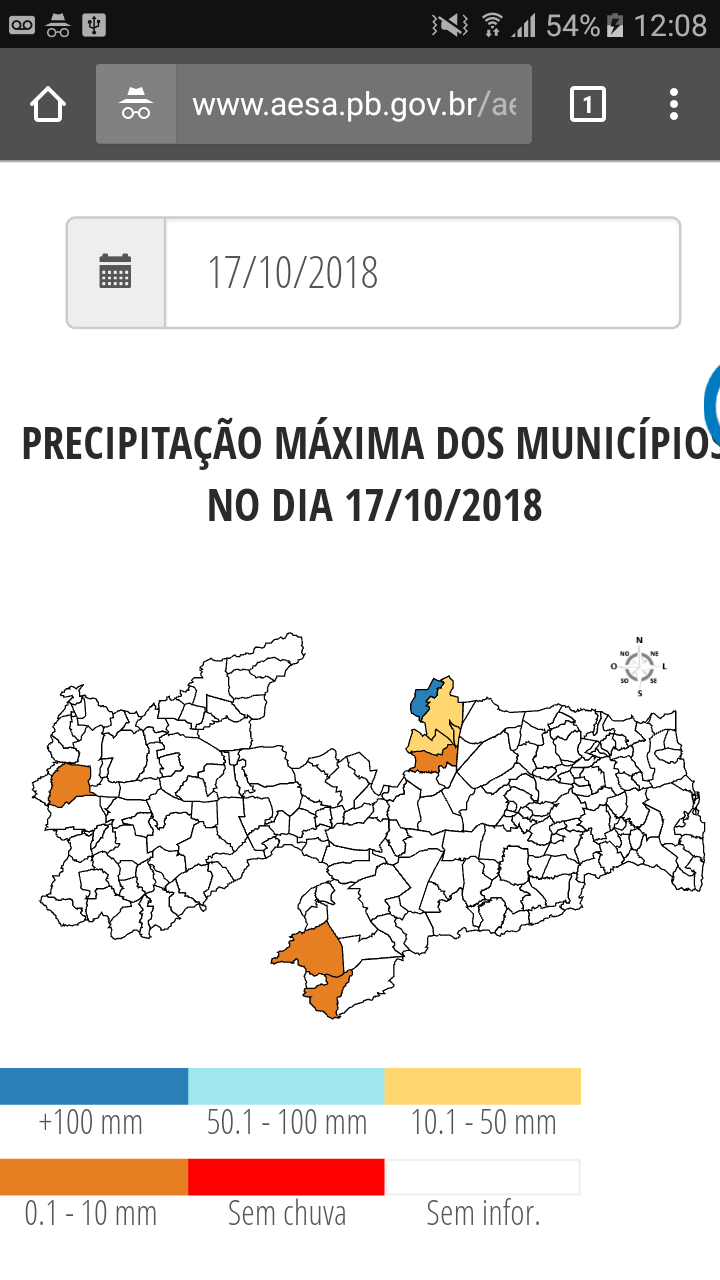Open the browser overflow menu
The height and width of the screenshot is (1280, 720).
click(x=674, y=104)
